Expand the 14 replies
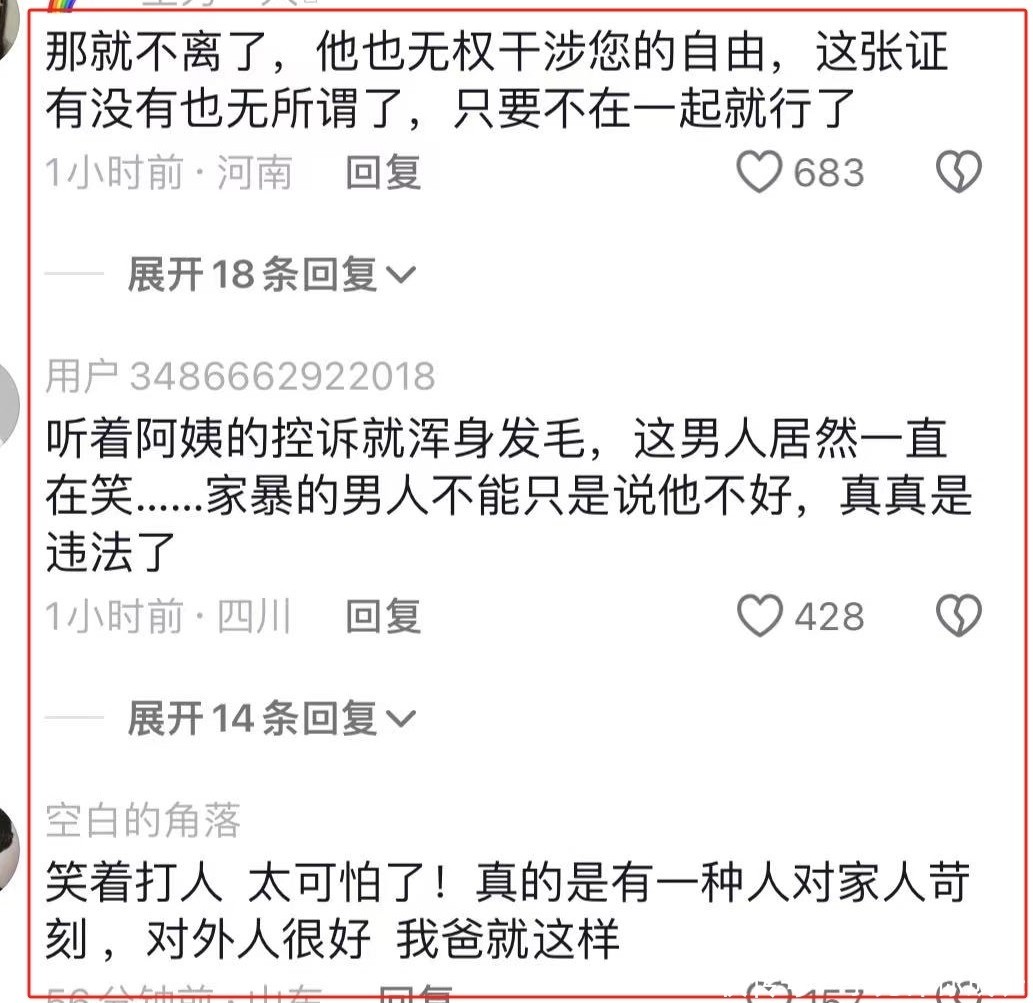 click(270, 718)
